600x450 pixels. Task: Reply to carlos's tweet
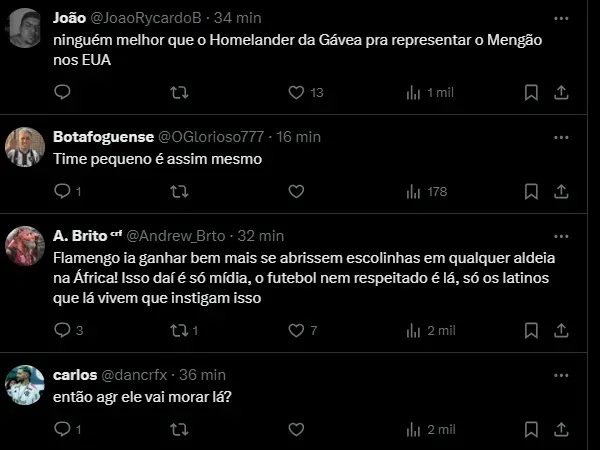tap(62, 429)
